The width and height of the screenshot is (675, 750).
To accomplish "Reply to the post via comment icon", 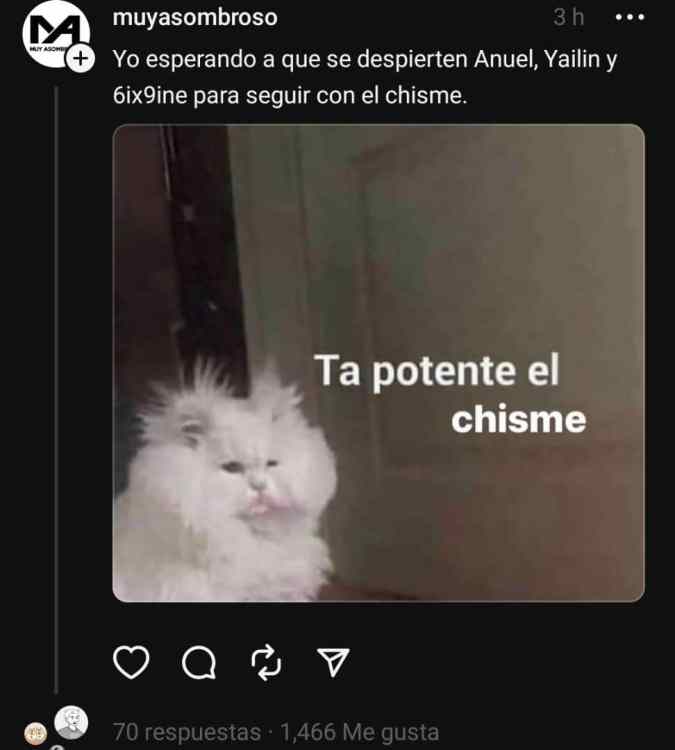I will click(x=199, y=661).
